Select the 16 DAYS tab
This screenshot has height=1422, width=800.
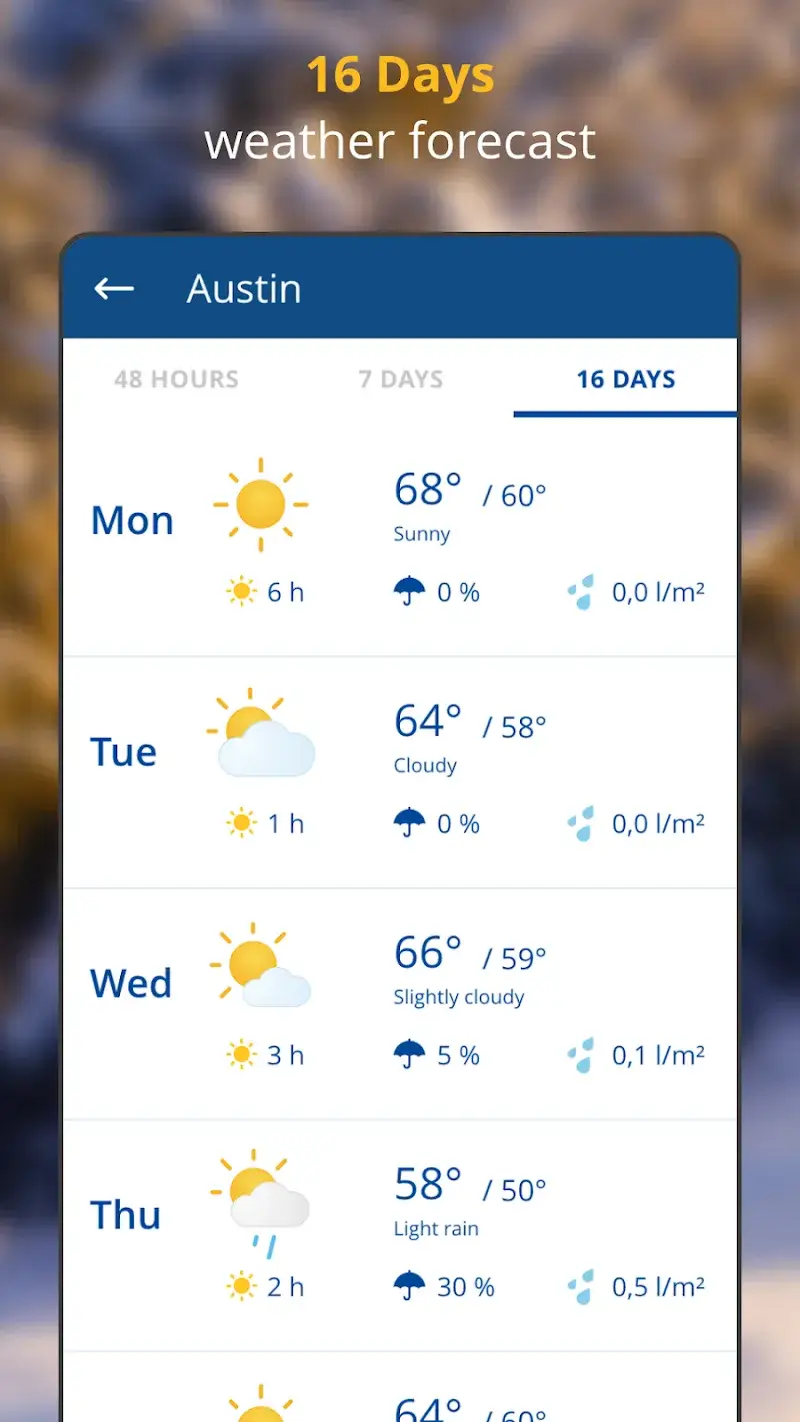coord(624,379)
